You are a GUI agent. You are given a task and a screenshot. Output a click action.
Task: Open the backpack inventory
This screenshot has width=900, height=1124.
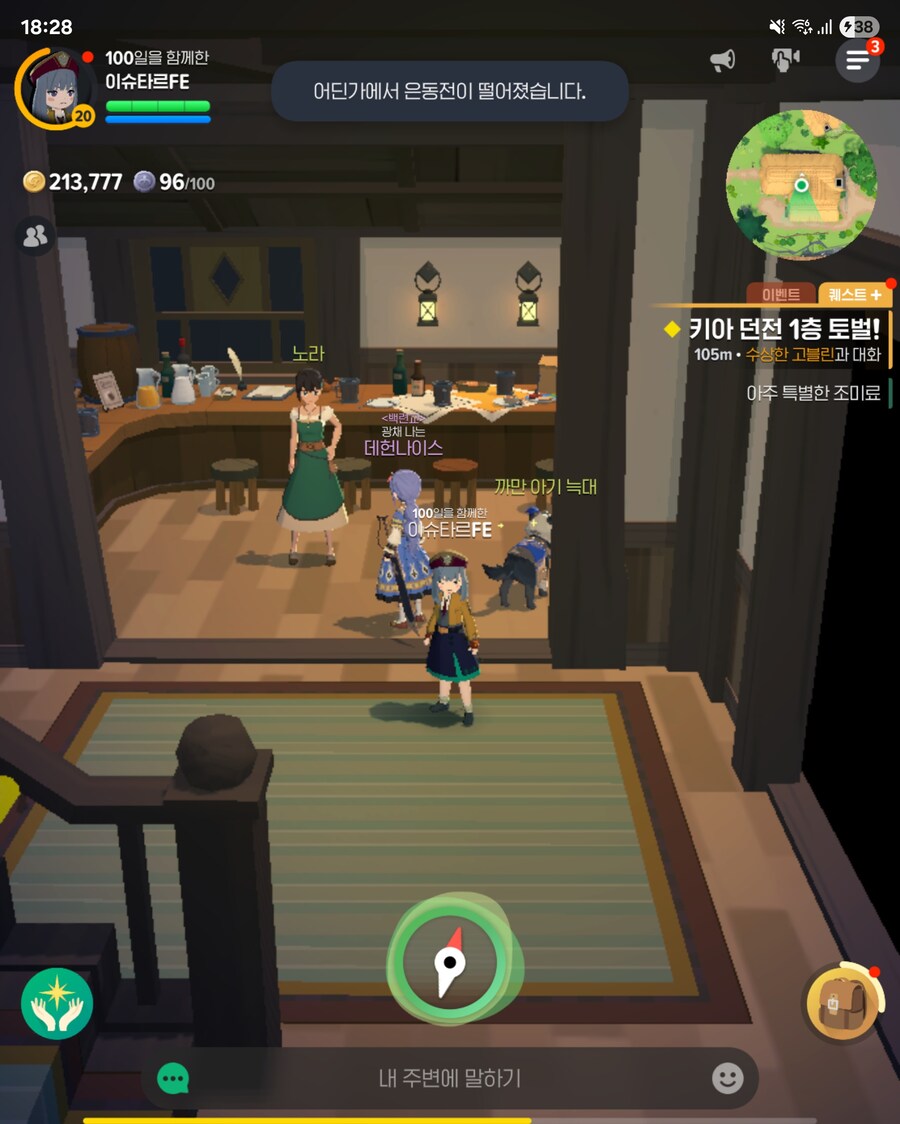(x=842, y=1004)
